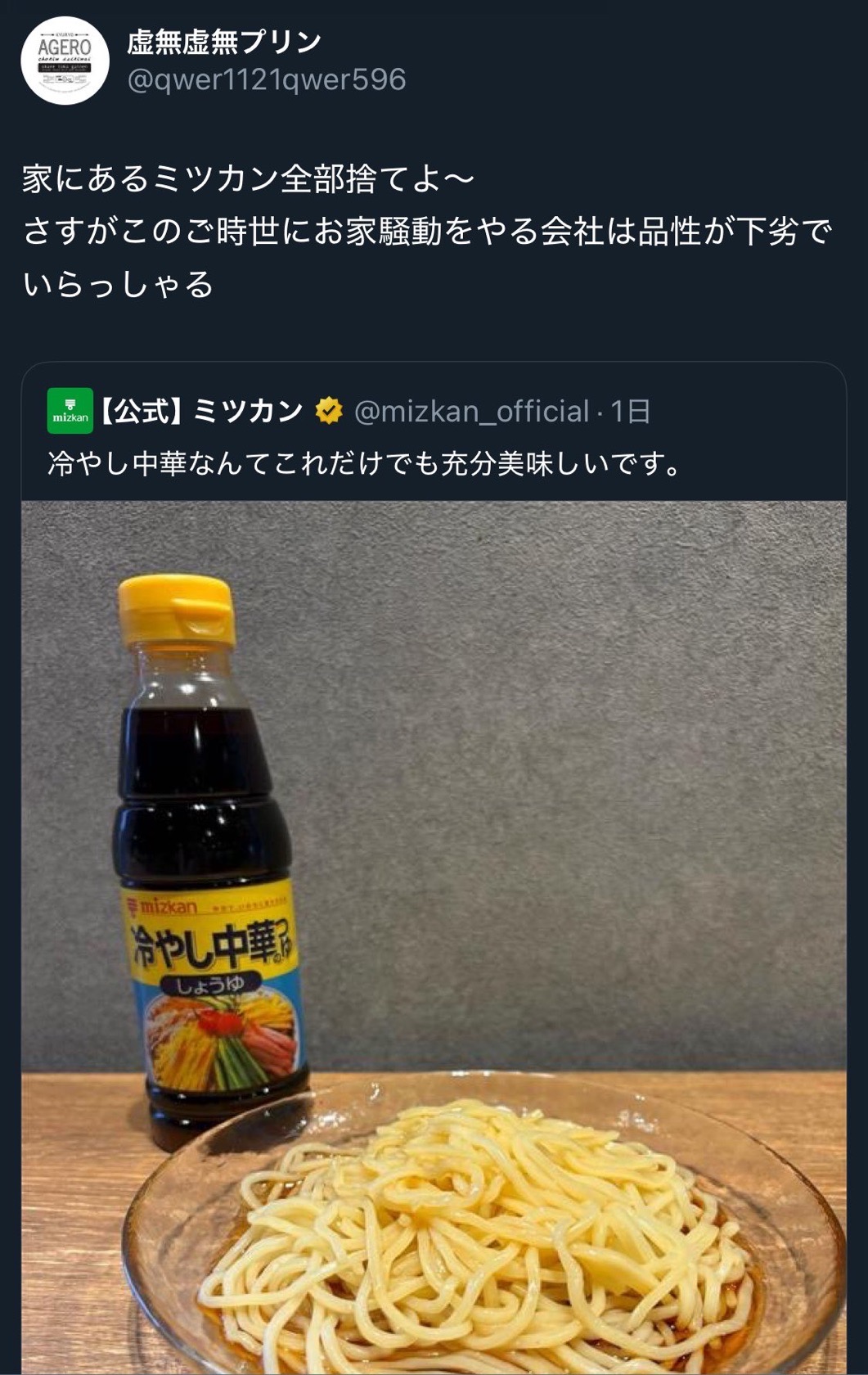868x1375 pixels.
Task: Enlarge the cold noodle photo
Action: pos(434,937)
